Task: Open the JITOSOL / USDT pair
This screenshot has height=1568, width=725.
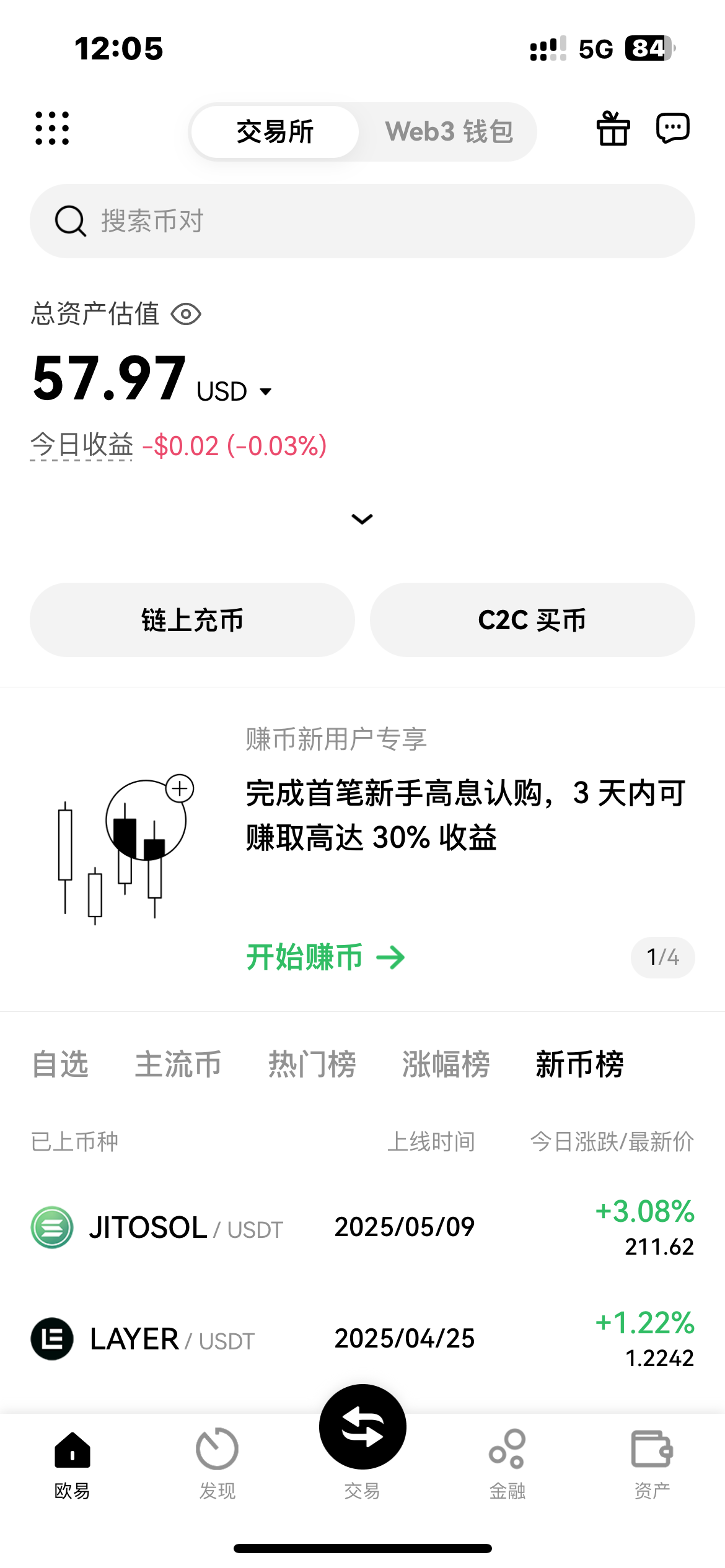Action: point(362,1227)
